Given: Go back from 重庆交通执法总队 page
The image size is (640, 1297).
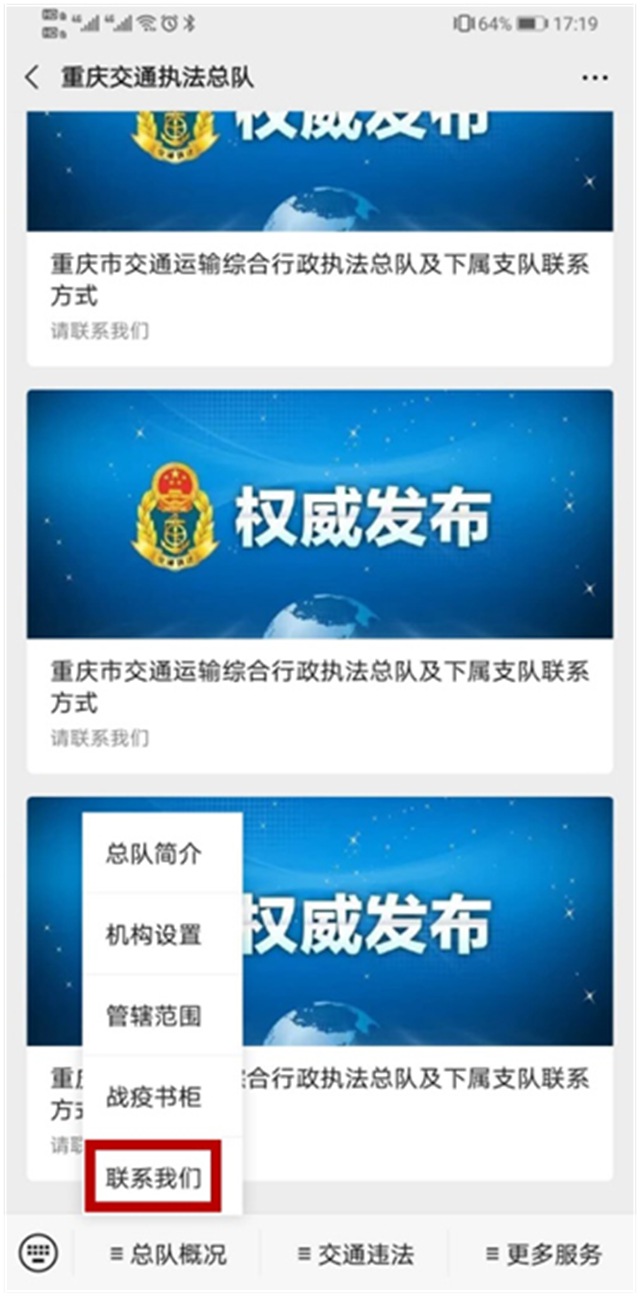Looking at the screenshot, I should click(x=32, y=78).
